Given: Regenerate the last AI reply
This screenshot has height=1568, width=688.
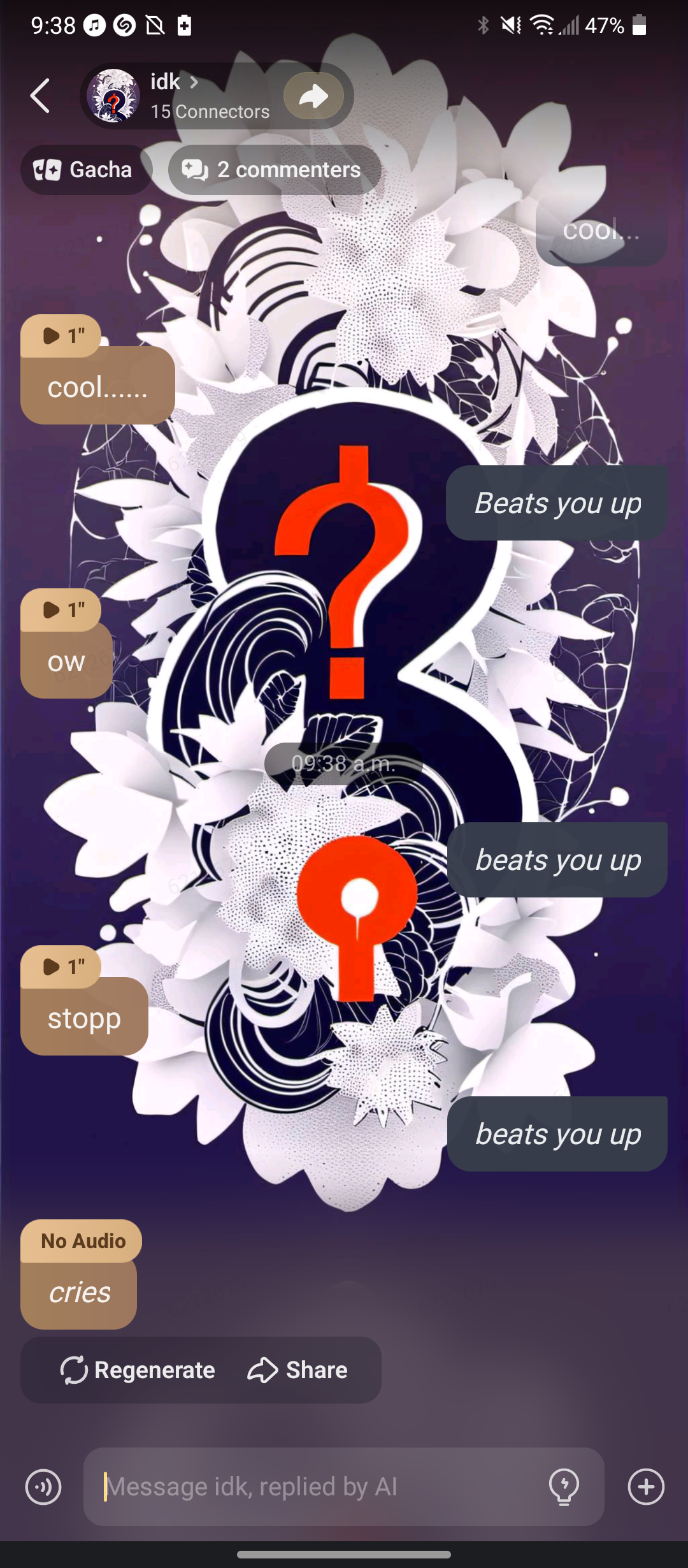Looking at the screenshot, I should coord(138,1370).
